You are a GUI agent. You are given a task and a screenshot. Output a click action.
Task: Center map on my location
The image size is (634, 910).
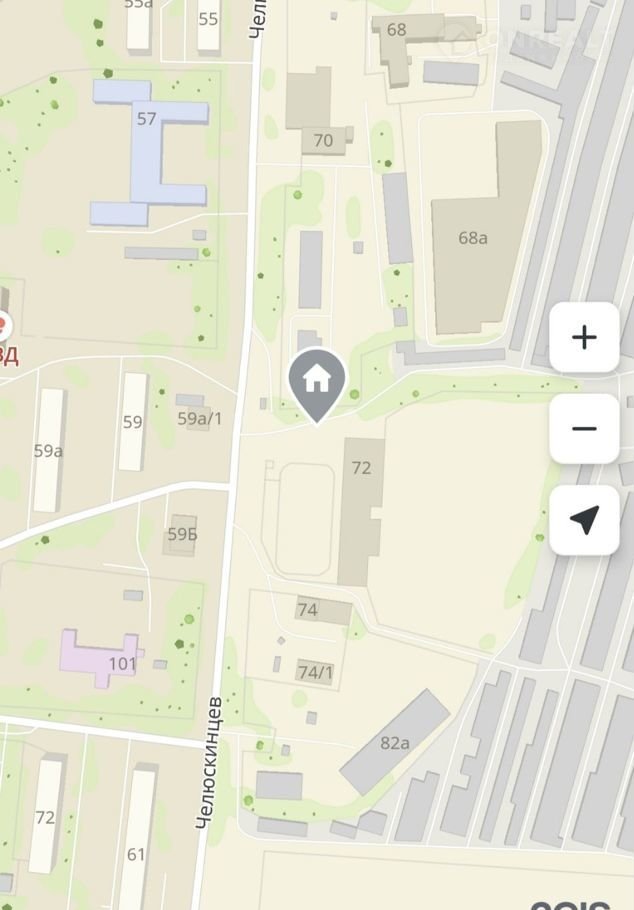[584, 520]
